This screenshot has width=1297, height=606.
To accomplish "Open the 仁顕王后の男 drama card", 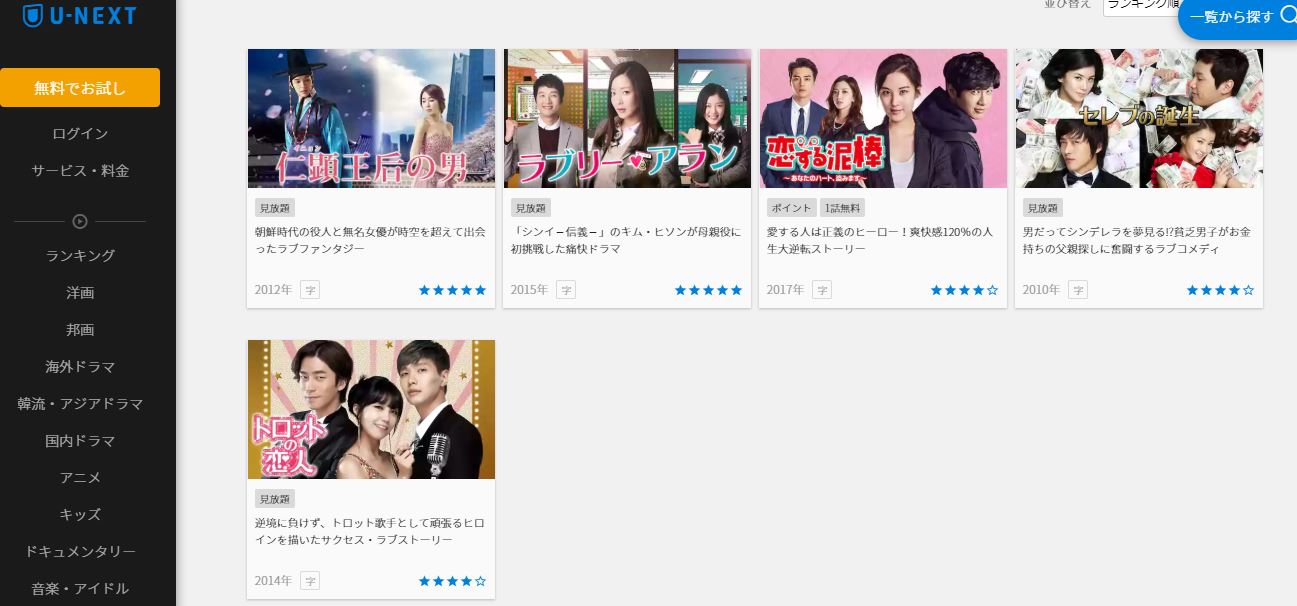I will (x=371, y=119).
